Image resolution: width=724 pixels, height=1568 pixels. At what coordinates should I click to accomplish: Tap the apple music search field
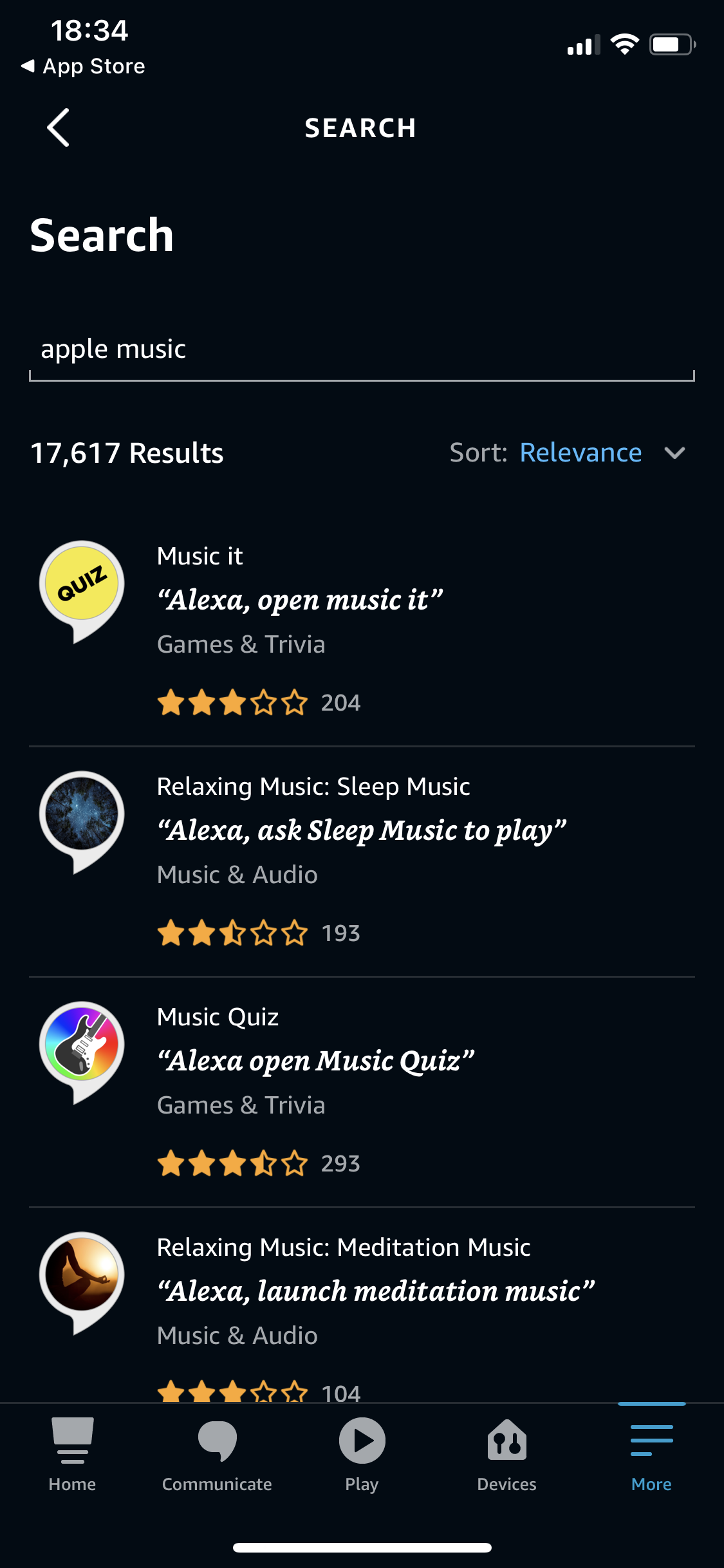360,350
